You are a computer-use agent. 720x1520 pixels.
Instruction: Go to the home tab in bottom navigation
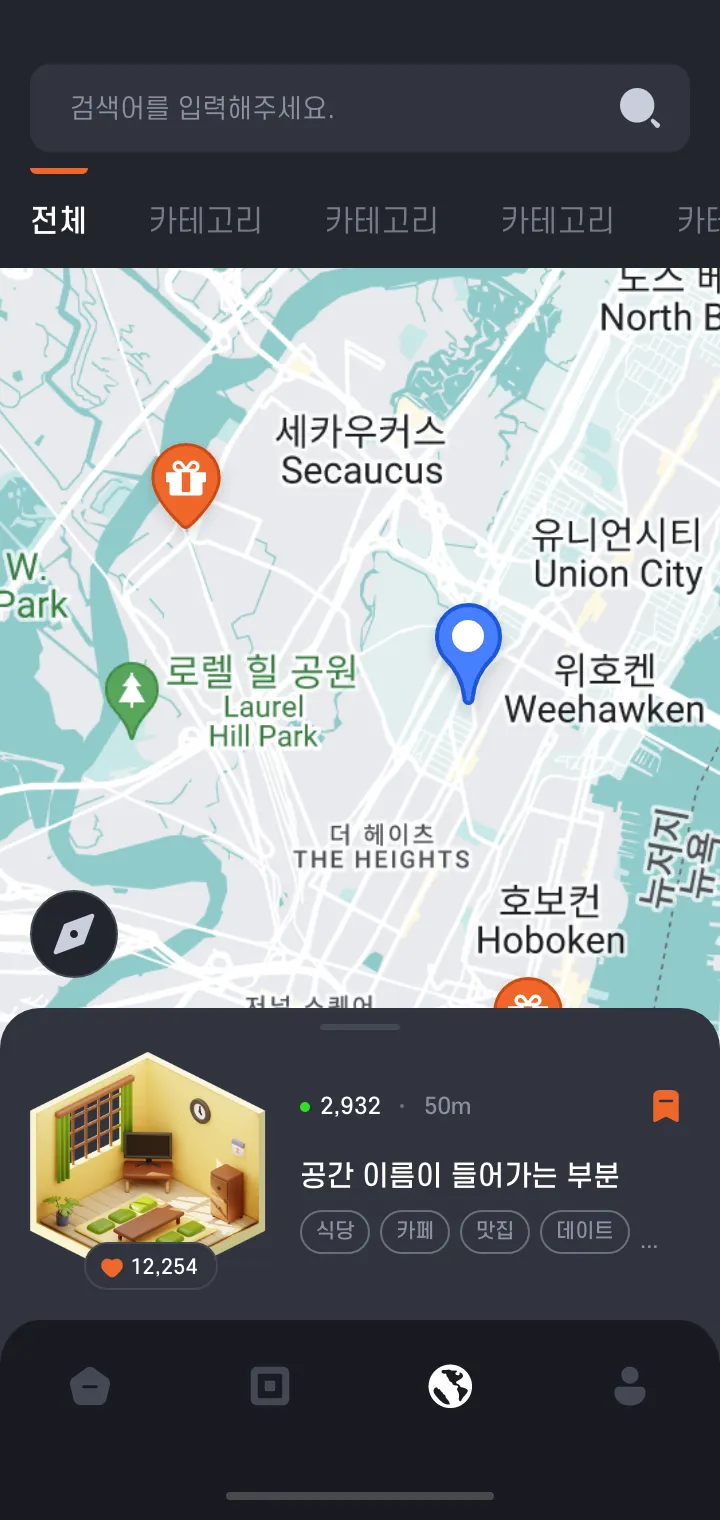90,1387
